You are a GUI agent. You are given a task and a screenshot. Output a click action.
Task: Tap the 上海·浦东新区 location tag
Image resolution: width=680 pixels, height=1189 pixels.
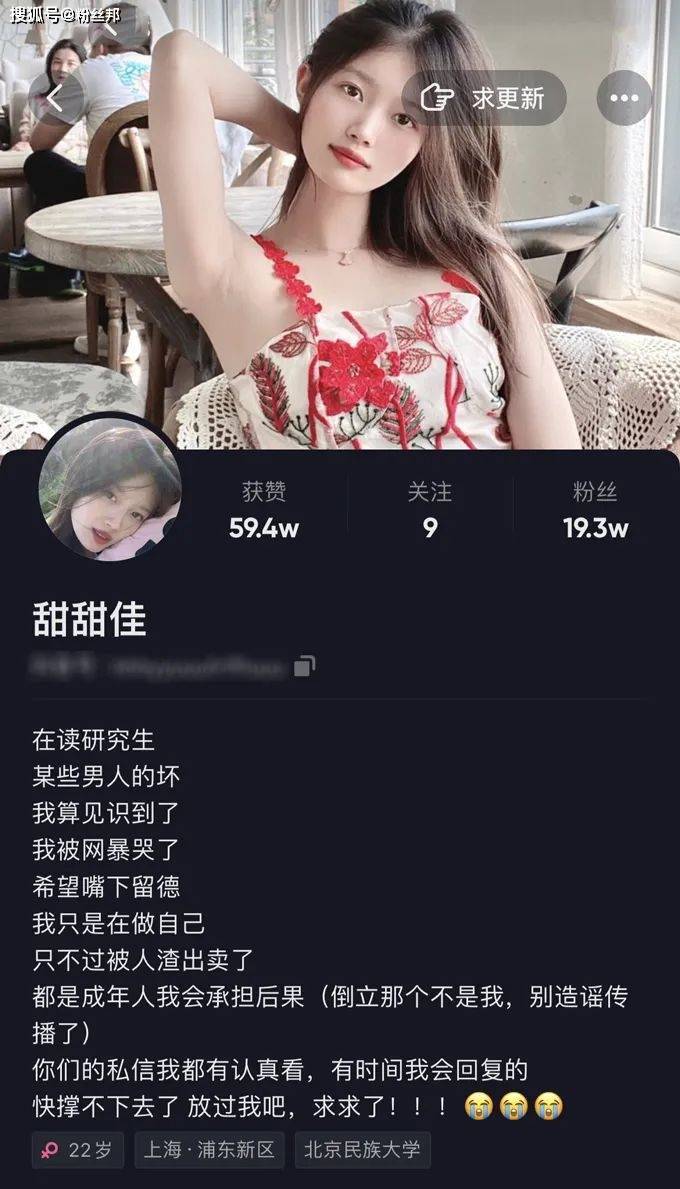pos(208,1150)
